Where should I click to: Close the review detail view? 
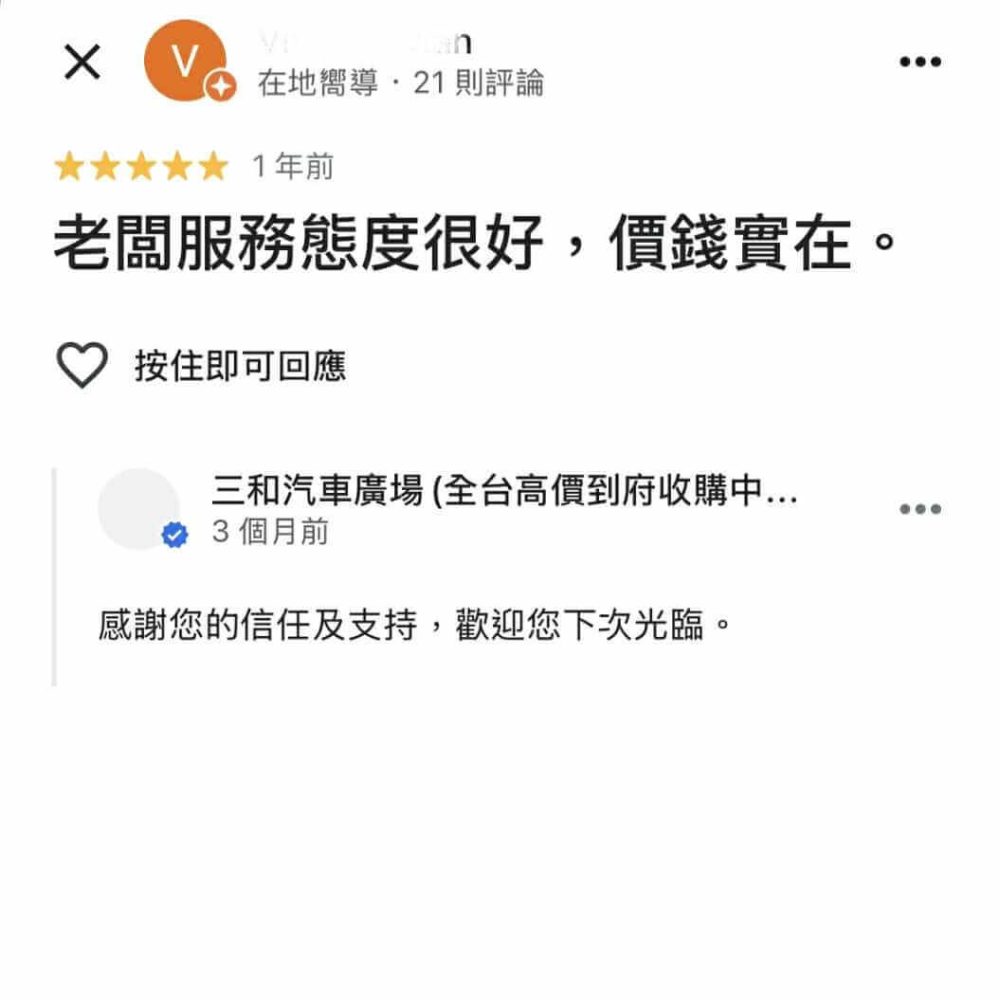point(82,63)
